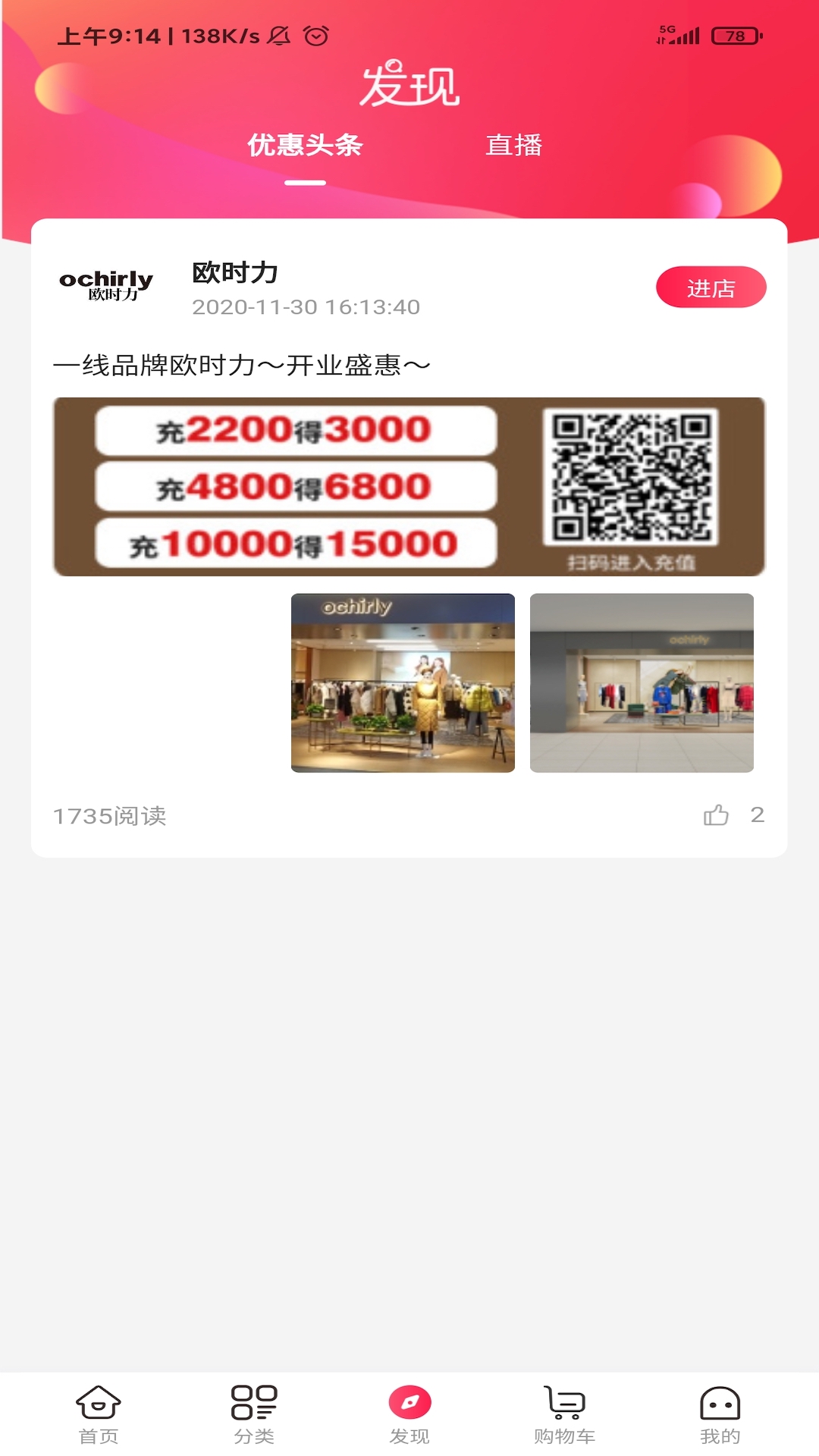Open the 购物车 tab
819x1456 pixels.
click(x=565, y=1414)
